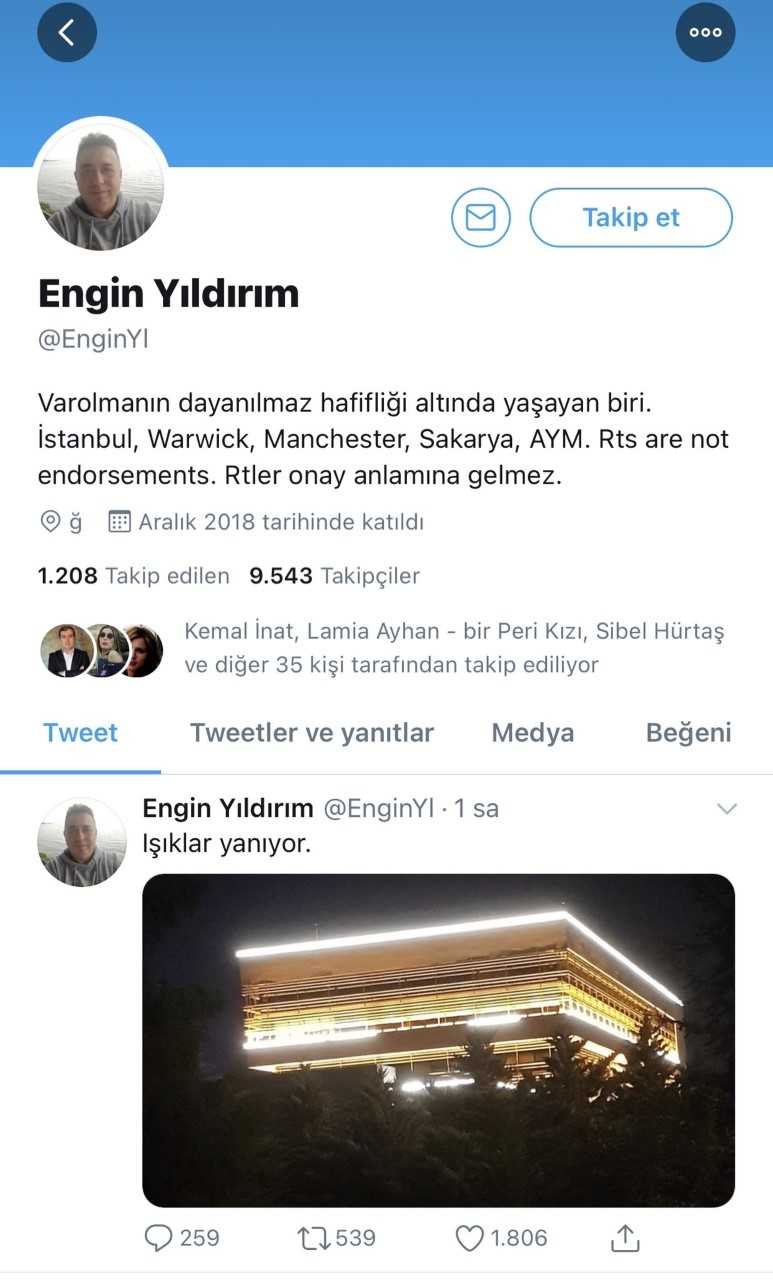Share the tweet using the share icon

point(624,1236)
